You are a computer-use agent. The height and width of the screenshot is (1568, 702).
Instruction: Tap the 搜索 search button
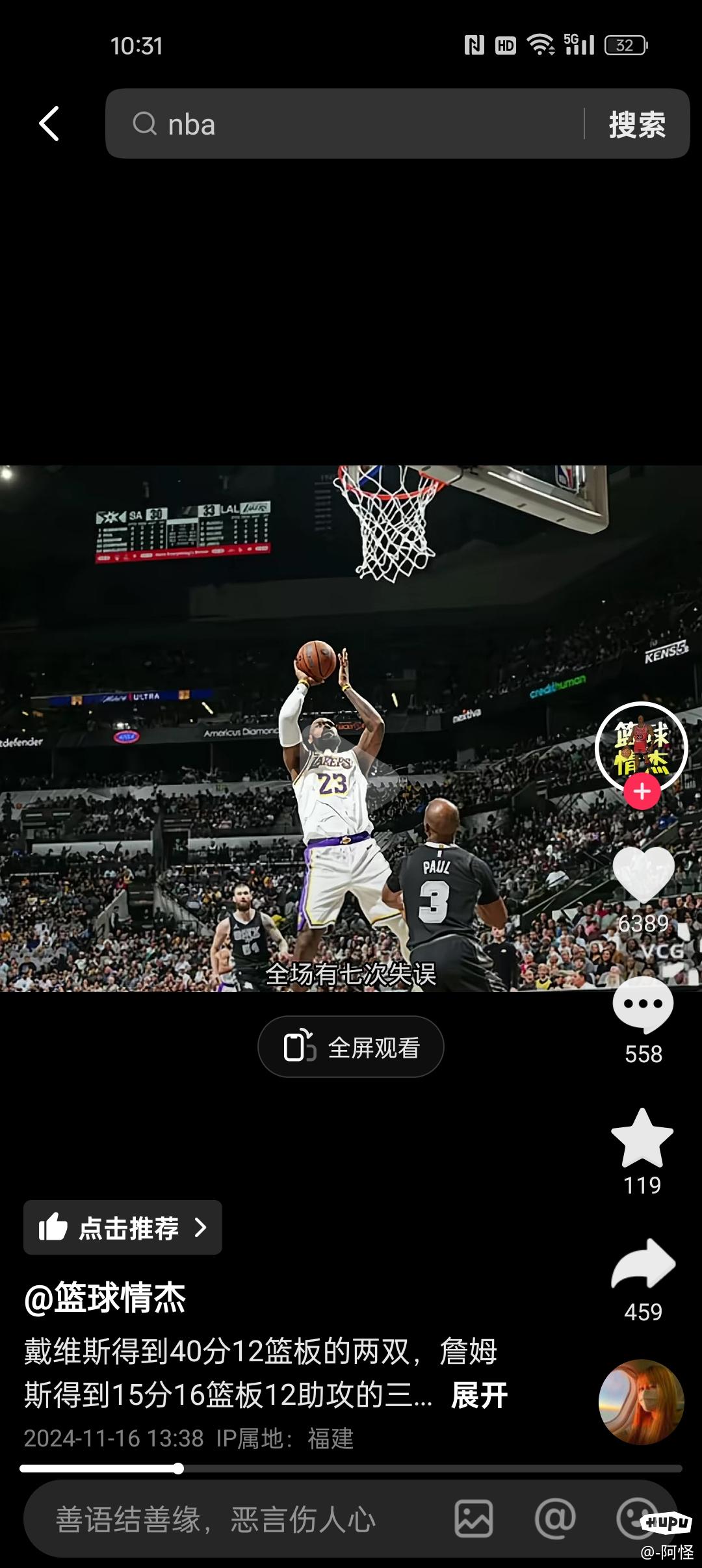637,124
